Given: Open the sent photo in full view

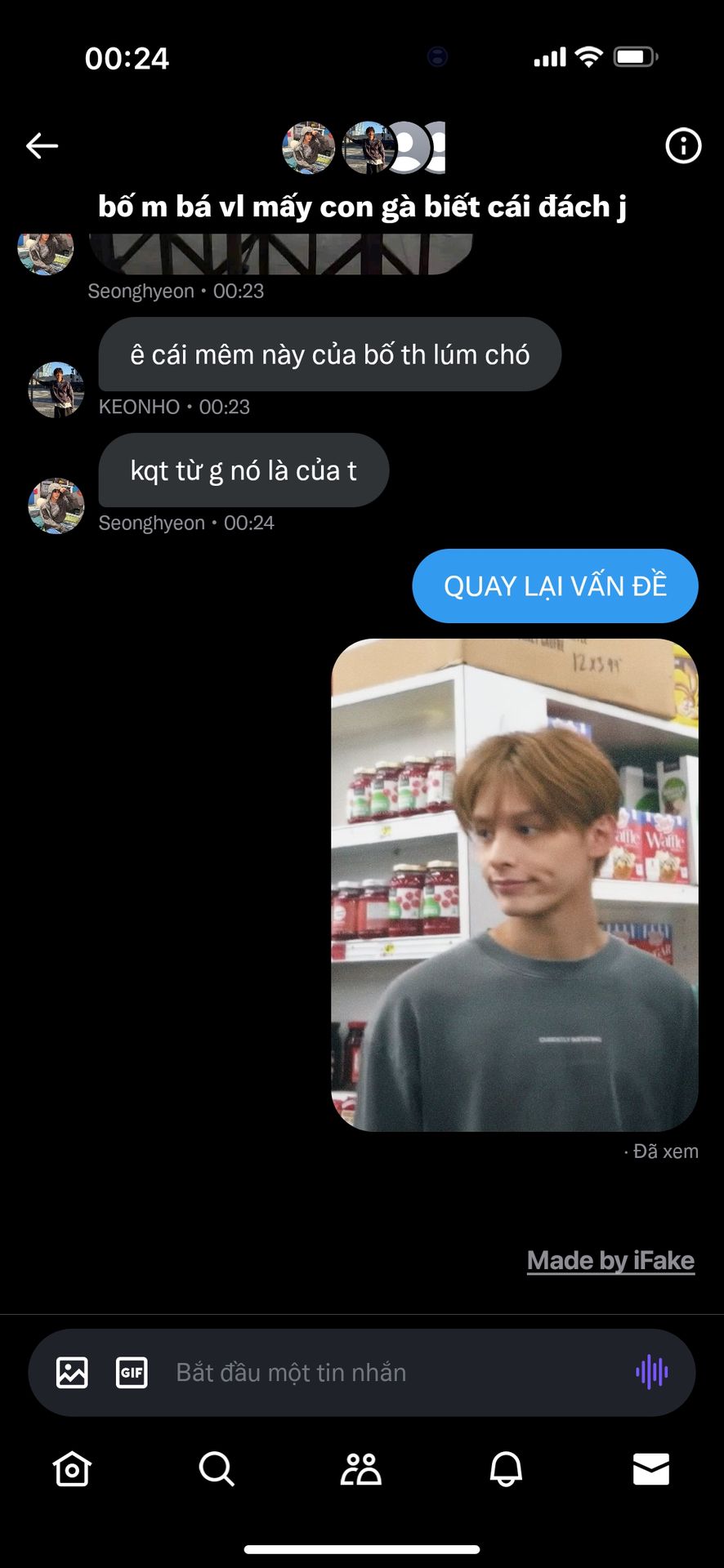Looking at the screenshot, I should coord(514,884).
